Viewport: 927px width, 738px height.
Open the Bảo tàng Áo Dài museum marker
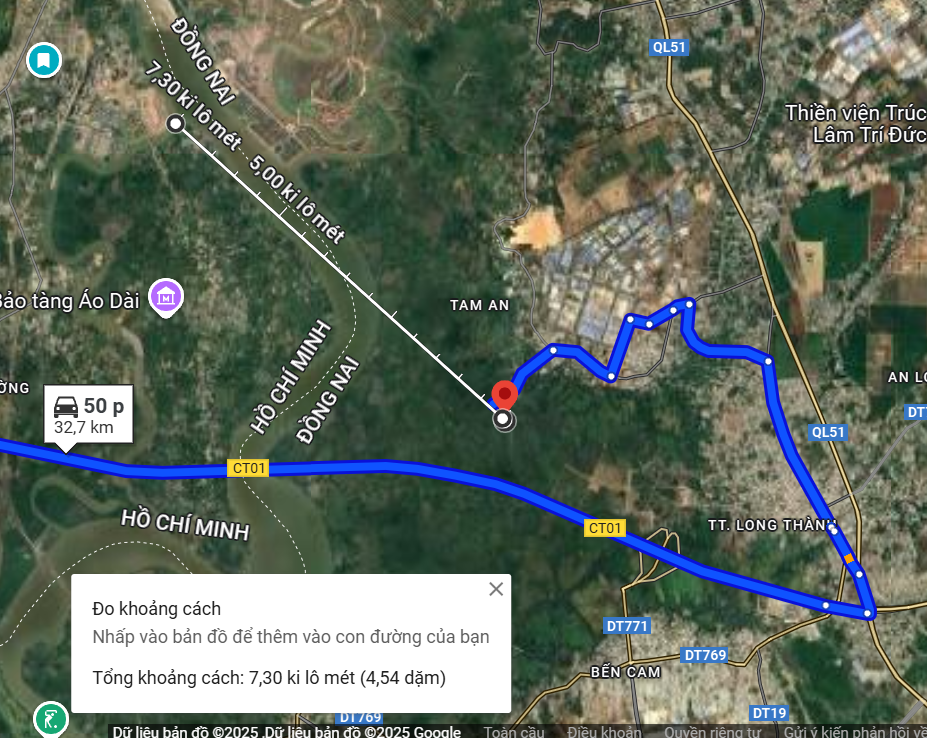point(166,296)
